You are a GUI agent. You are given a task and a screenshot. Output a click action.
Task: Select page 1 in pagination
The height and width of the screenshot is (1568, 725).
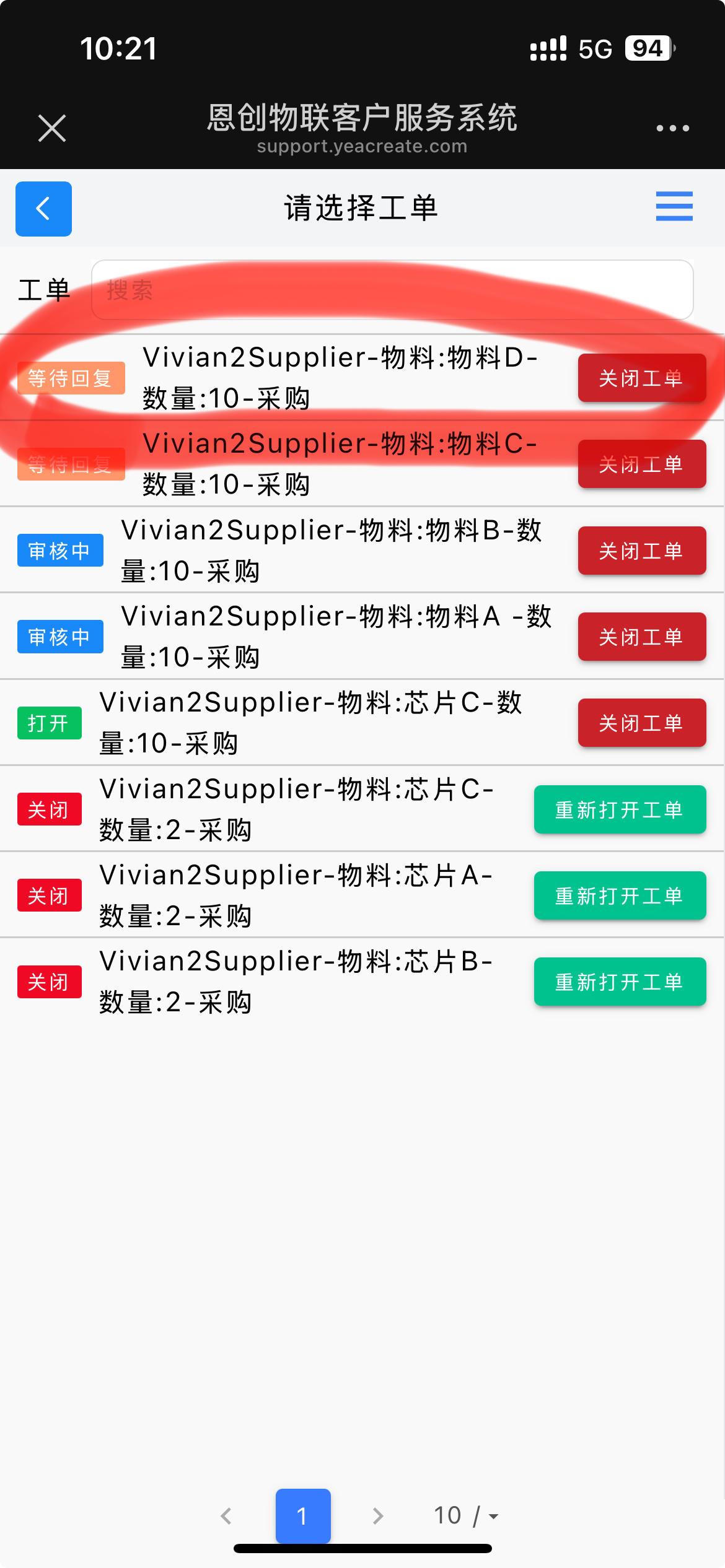coord(302,1515)
